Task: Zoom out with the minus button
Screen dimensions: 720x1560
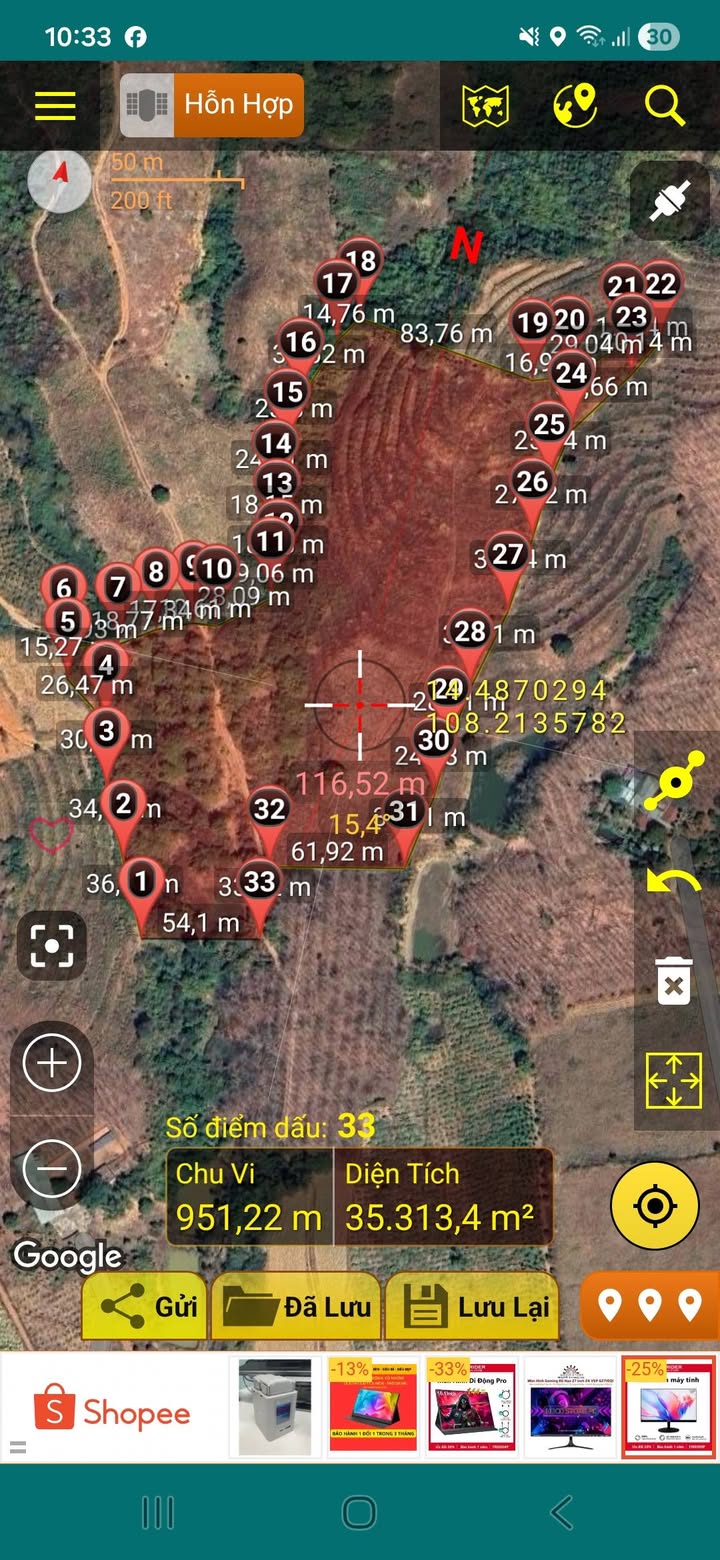Action: [52, 1167]
